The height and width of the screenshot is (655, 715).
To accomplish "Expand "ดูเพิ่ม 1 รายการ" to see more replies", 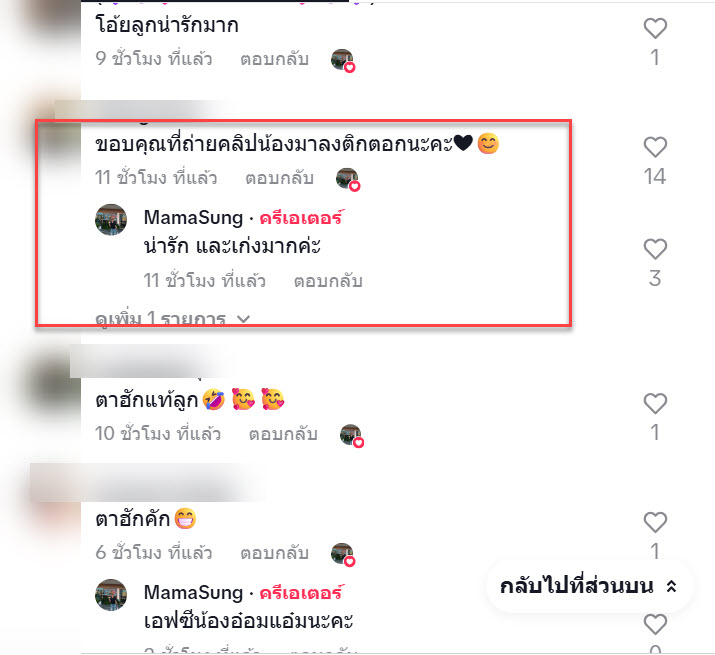I will [171, 319].
